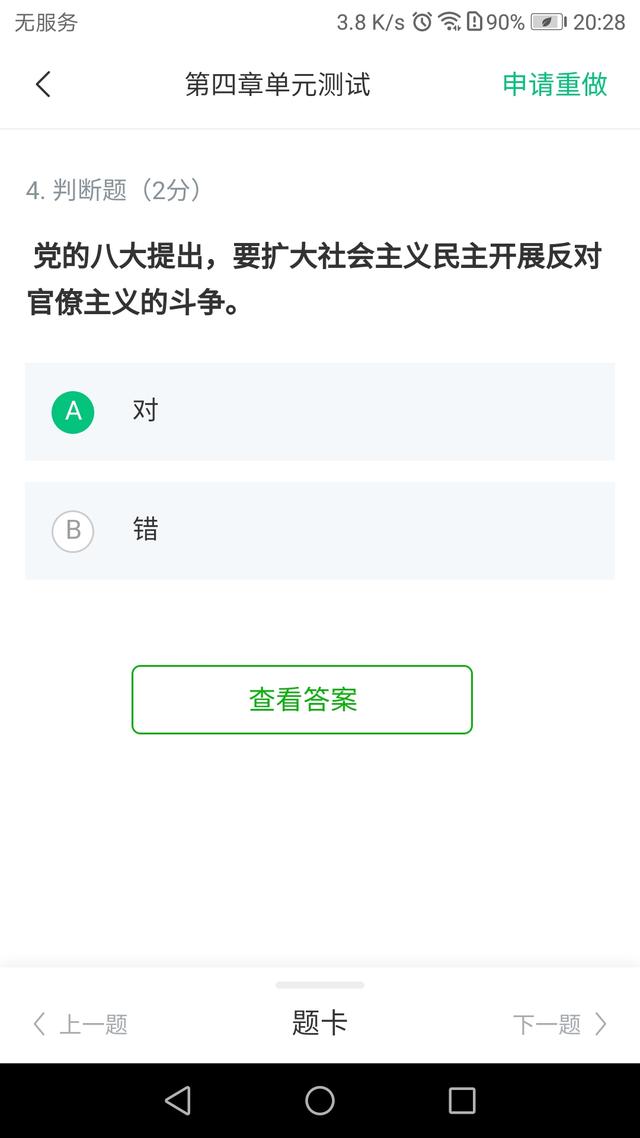The height and width of the screenshot is (1138, 640).
Task: Go to next question 下一题
Action: 559,1024
